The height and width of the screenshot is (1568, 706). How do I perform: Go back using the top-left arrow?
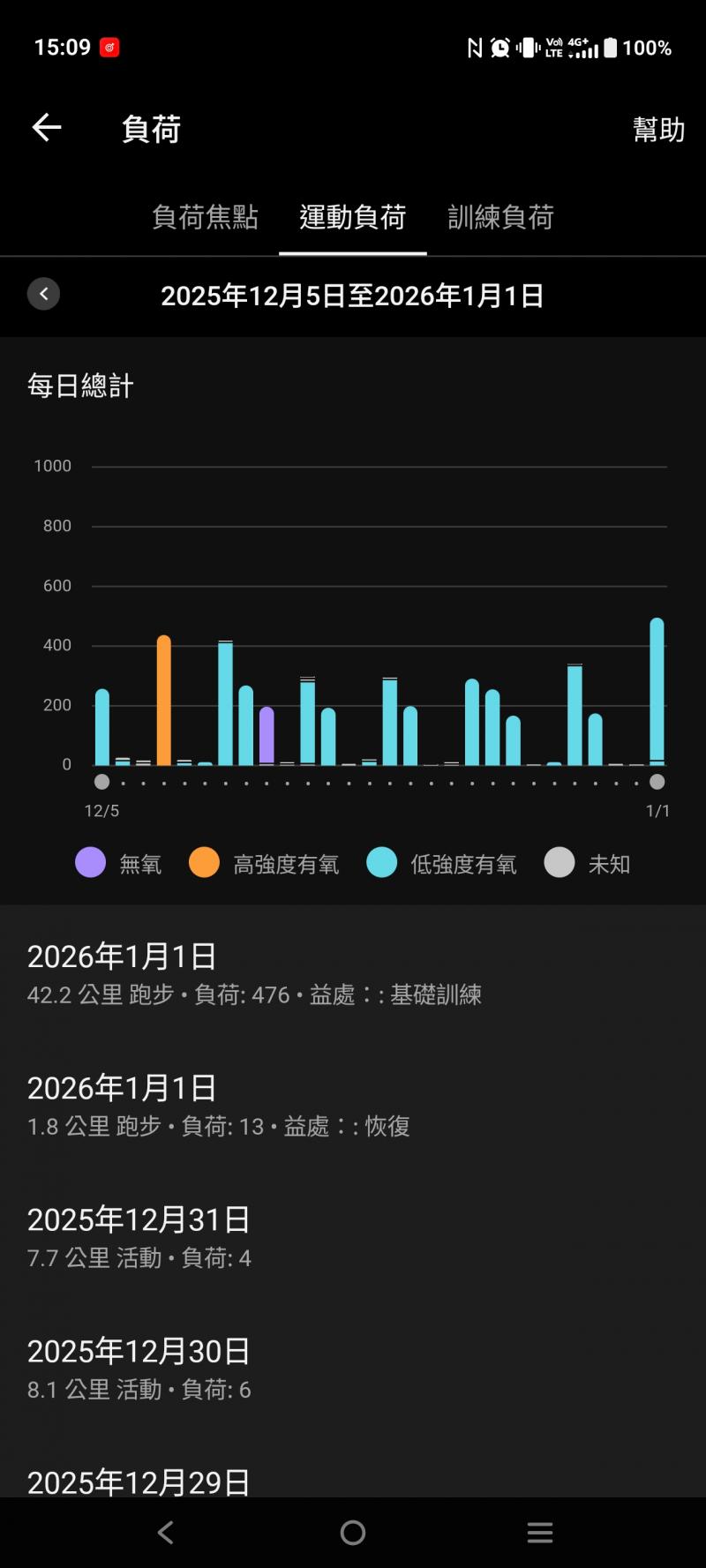(47, 129)
